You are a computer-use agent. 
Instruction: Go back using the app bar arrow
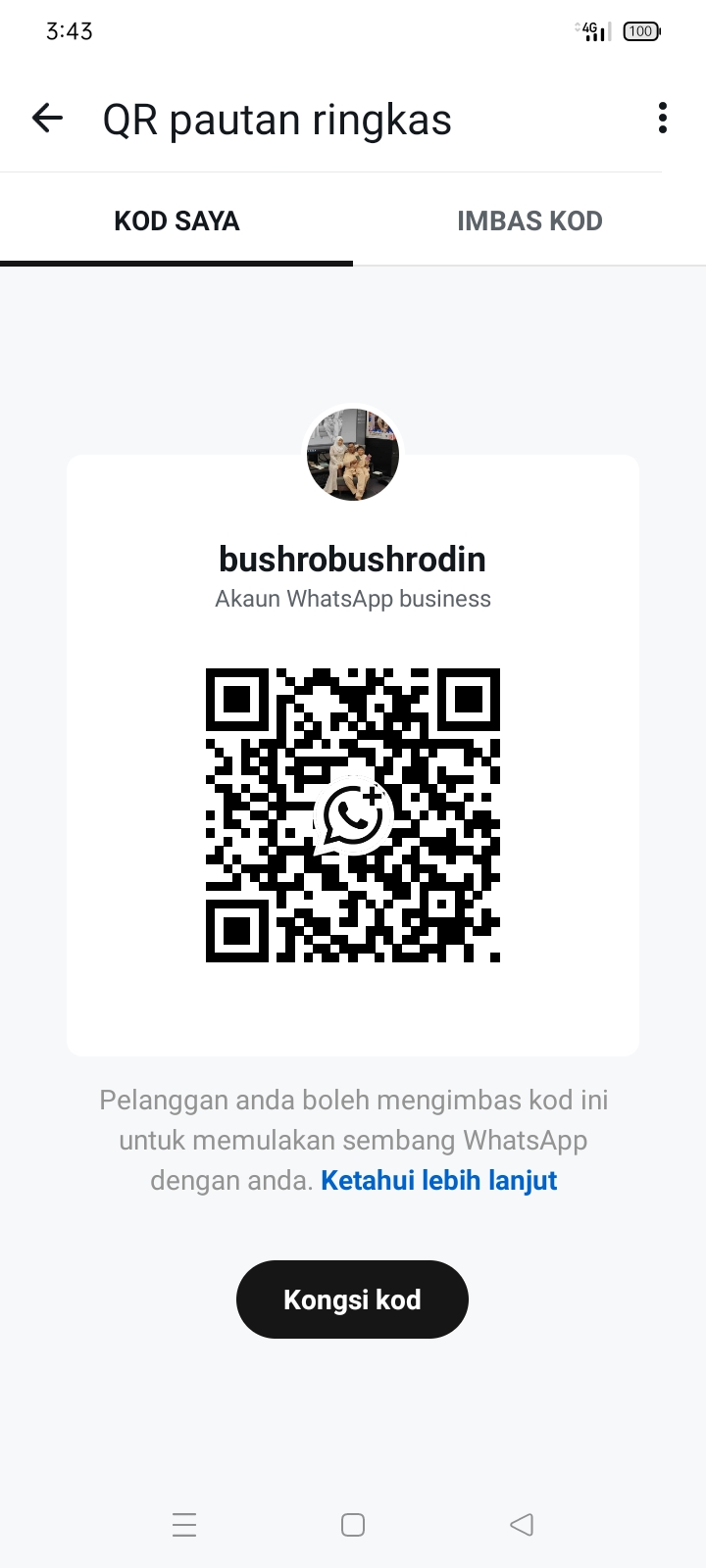point(47,119)
